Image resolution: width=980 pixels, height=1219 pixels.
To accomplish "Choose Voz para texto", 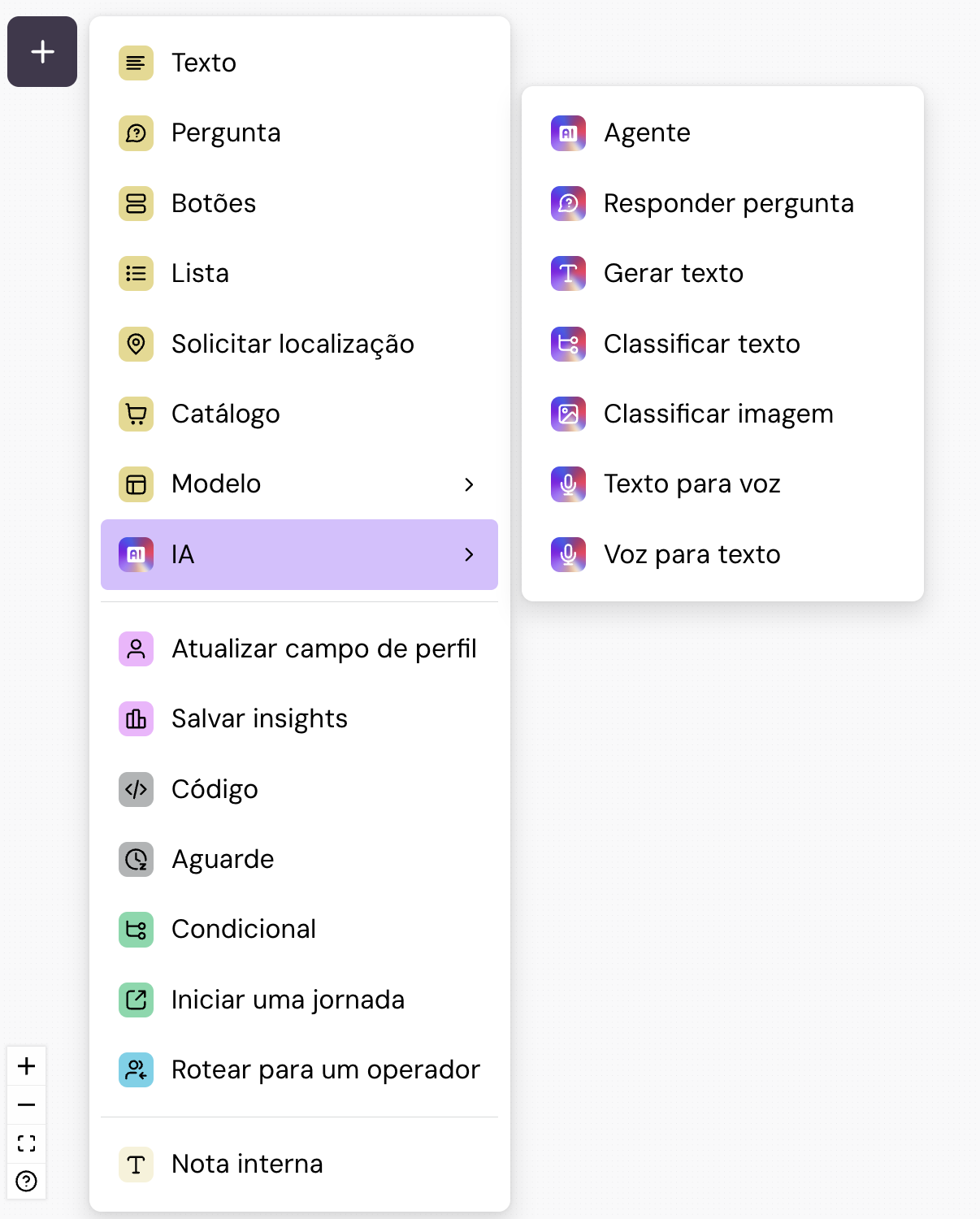I will [x=691, y=554].
